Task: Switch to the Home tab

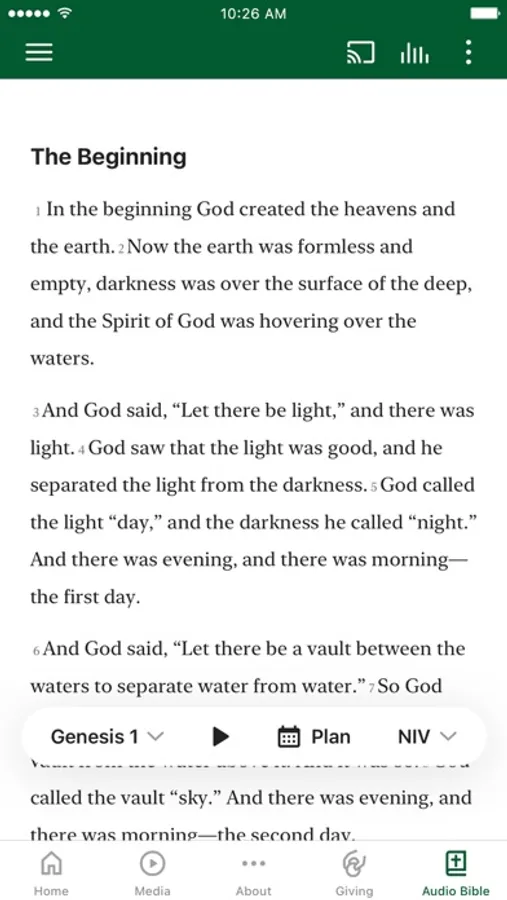Action: [x=51, y=873]
